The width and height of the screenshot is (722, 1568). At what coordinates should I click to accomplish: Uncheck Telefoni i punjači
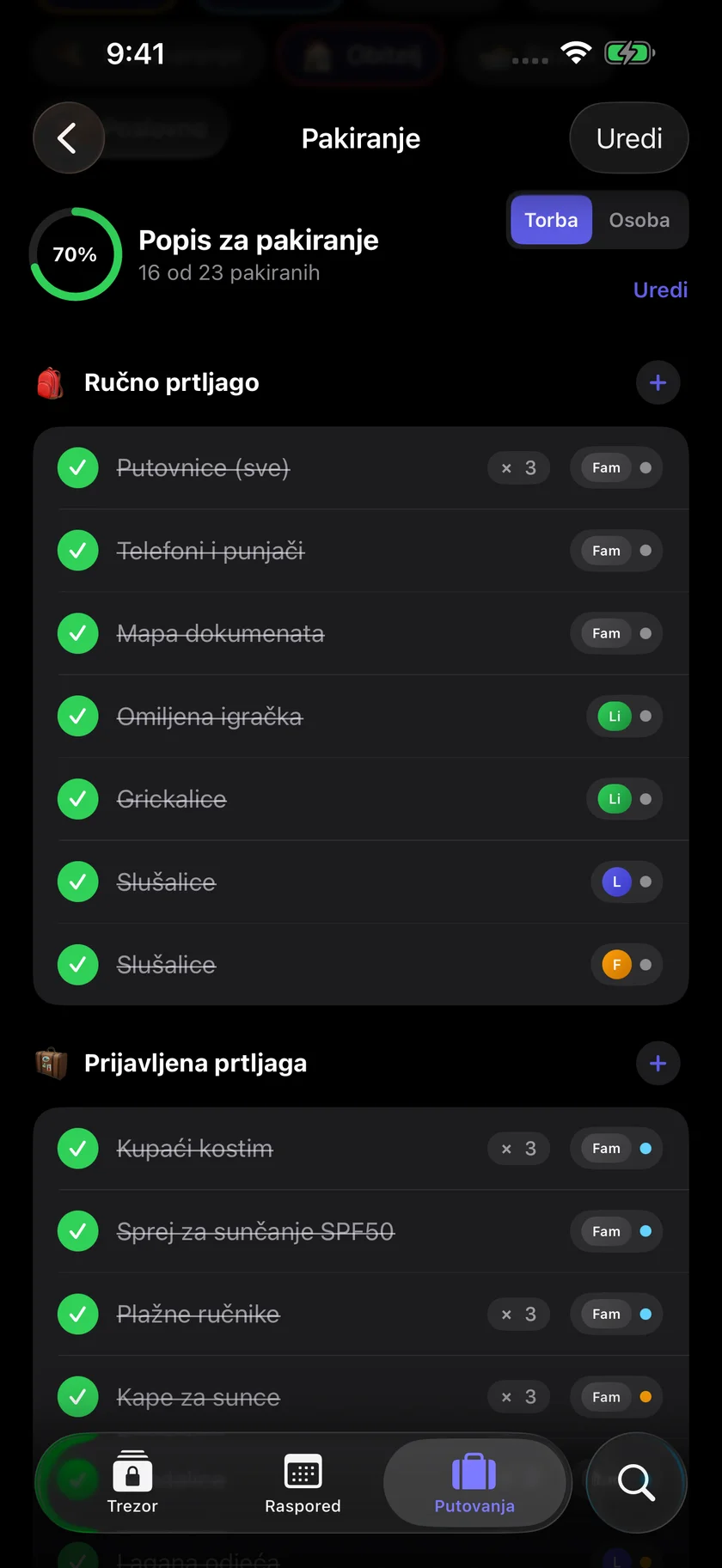pyautogui.click(x=77, y=550)
